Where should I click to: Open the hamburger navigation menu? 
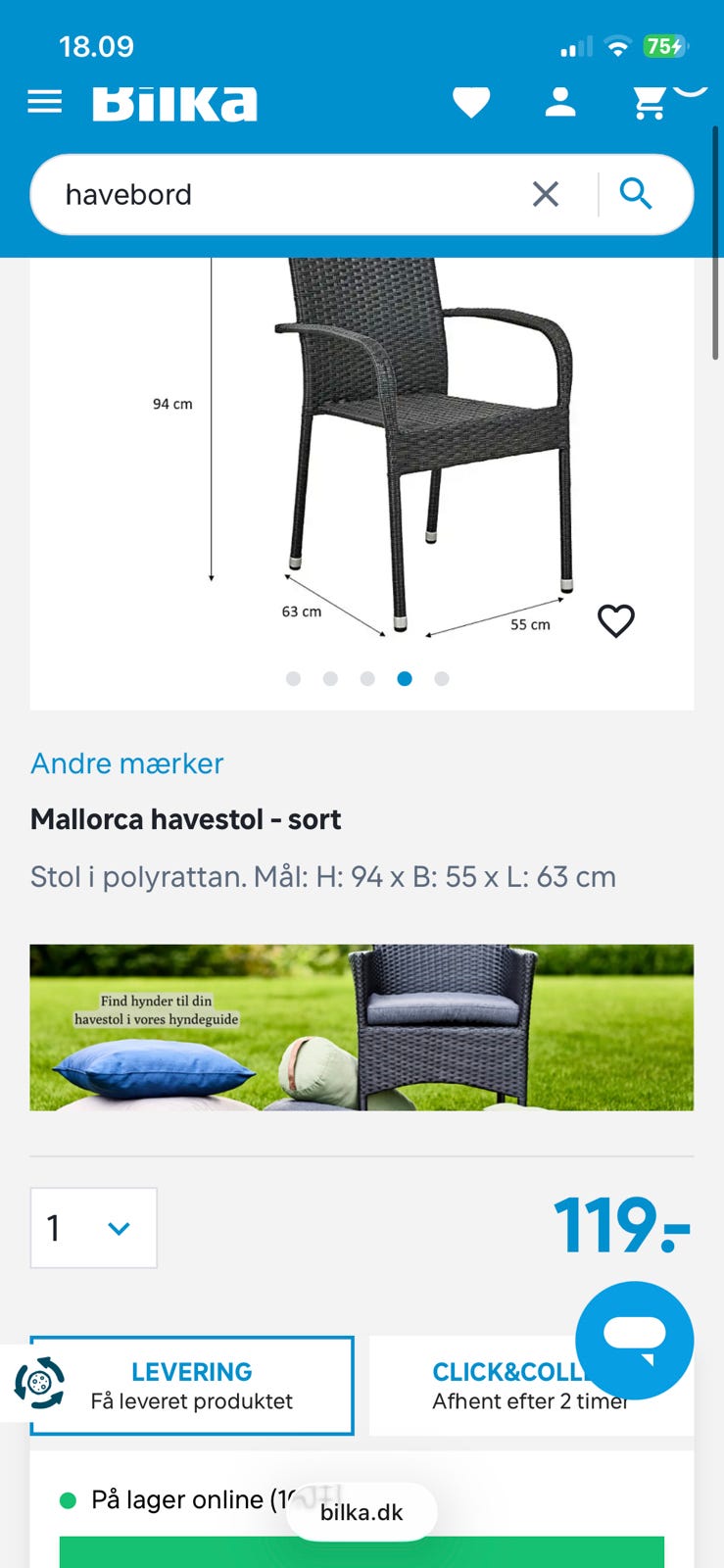[x=44, y=101]
